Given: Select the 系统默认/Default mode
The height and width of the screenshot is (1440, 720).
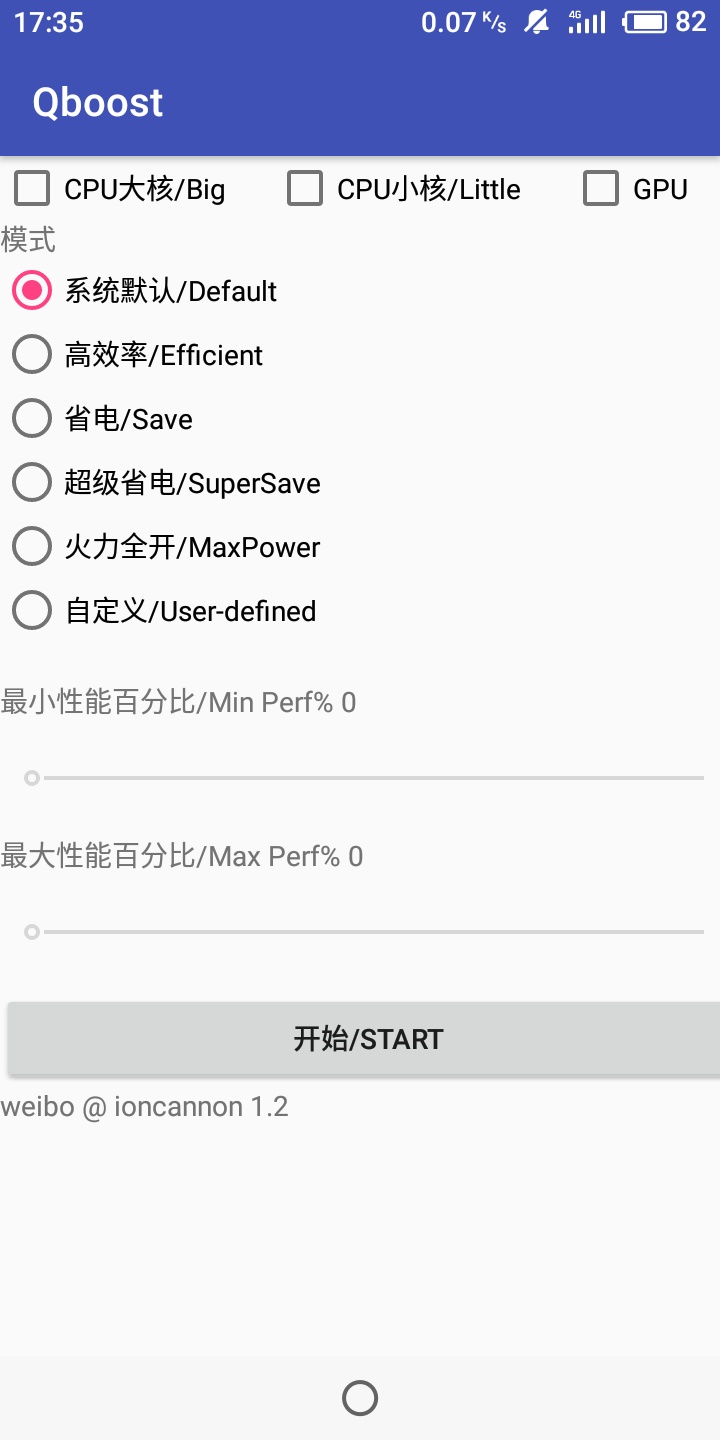Looking at the screenshot, I should click(33, 291).
